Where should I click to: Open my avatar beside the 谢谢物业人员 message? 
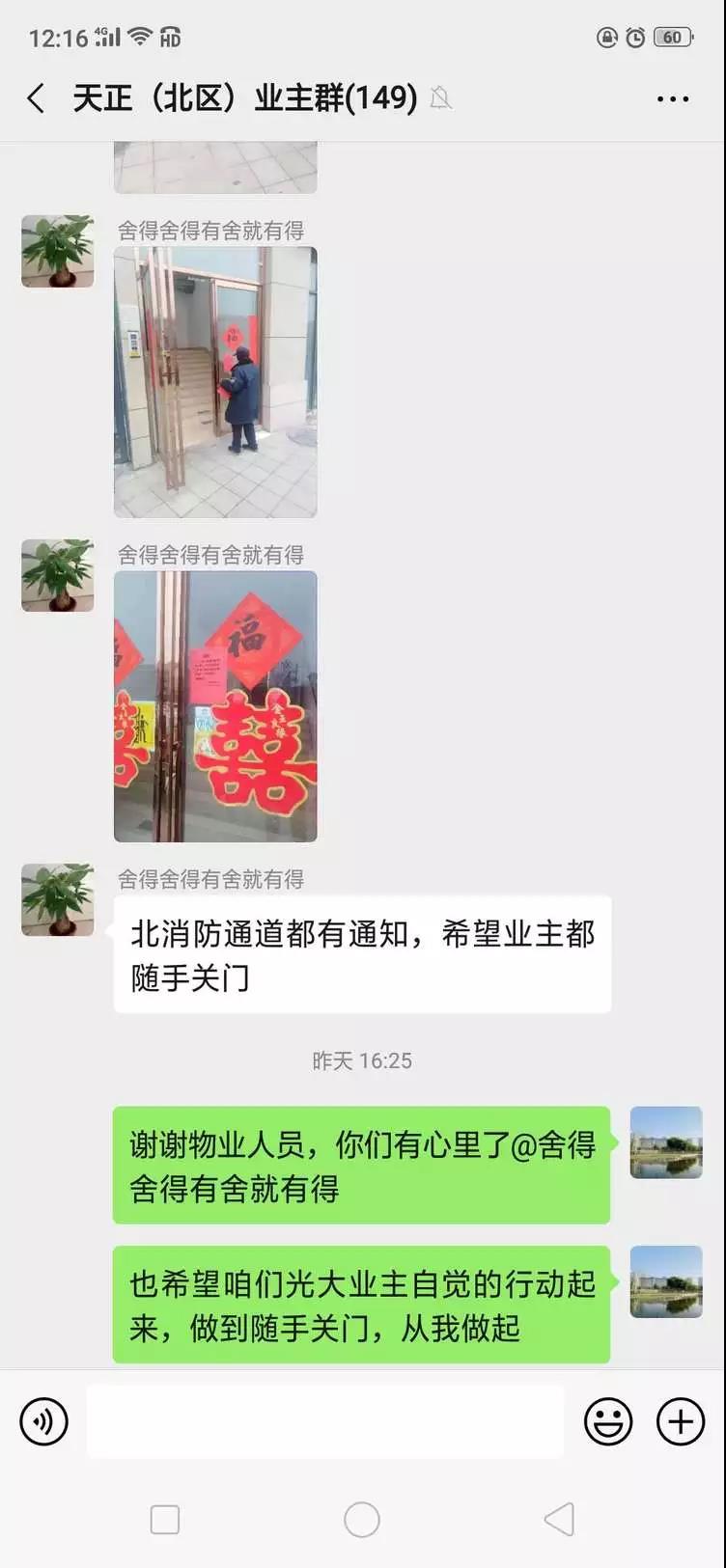click(x=666, y=1142)
